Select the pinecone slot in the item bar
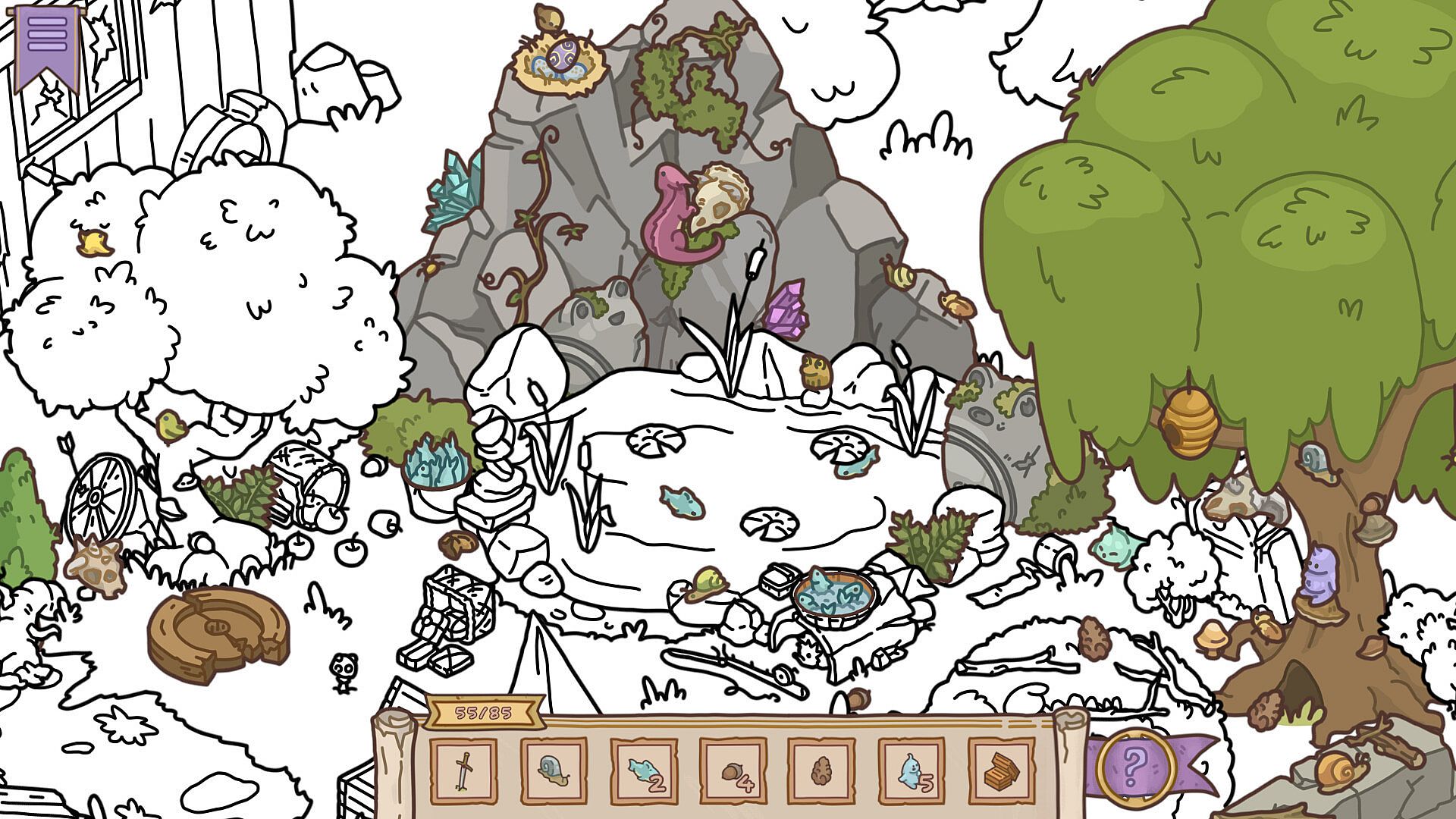This screenshot has height=819, width=1456. point(822,771)
